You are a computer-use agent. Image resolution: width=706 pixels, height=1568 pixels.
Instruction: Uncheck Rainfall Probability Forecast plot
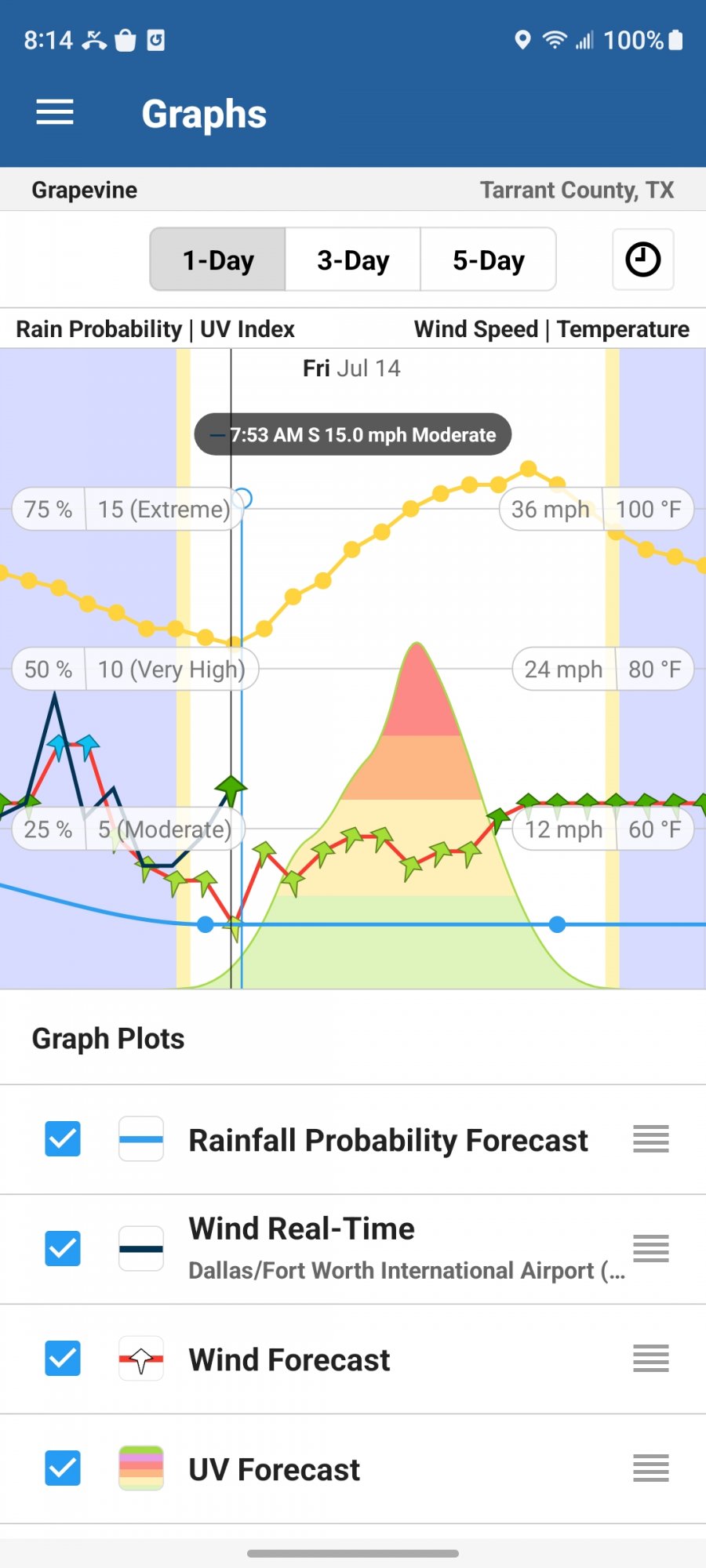coord(63,1139)
